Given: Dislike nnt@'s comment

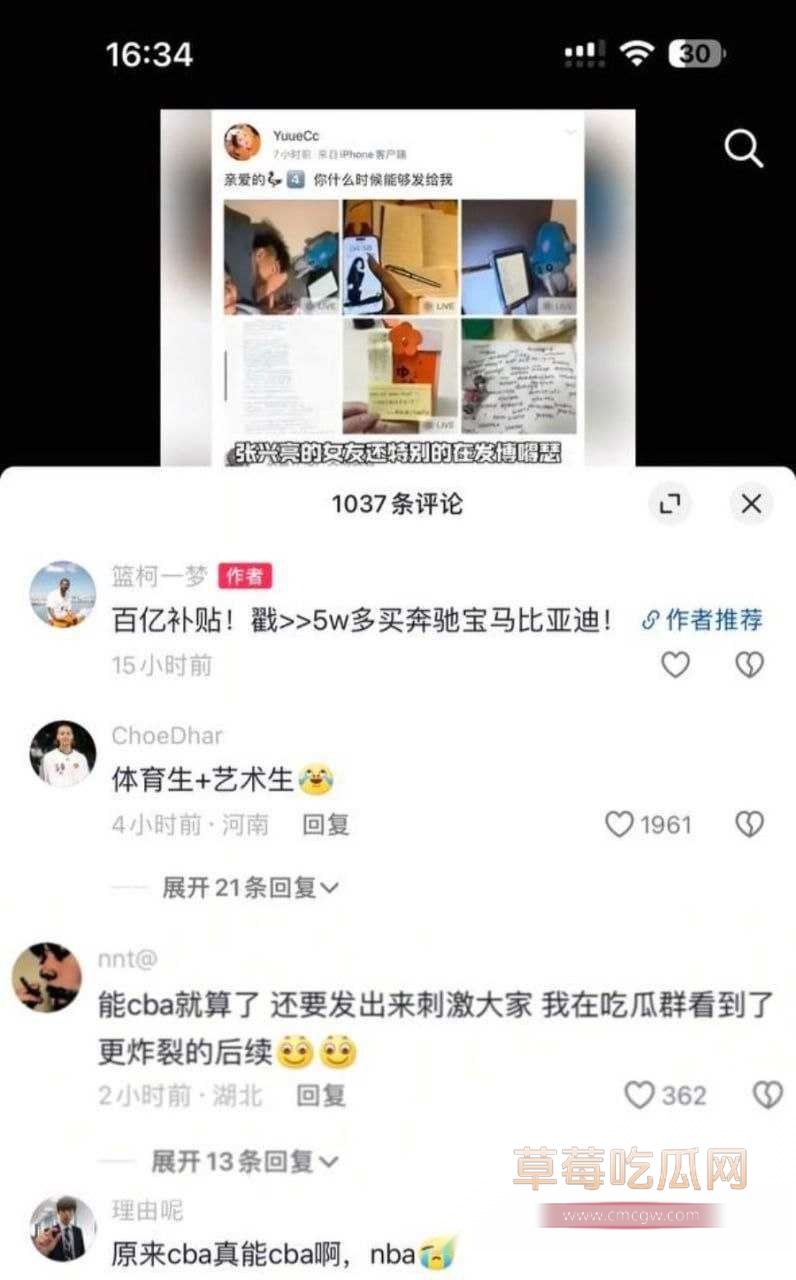Looking at the screenshot, I should [767, 1095].
